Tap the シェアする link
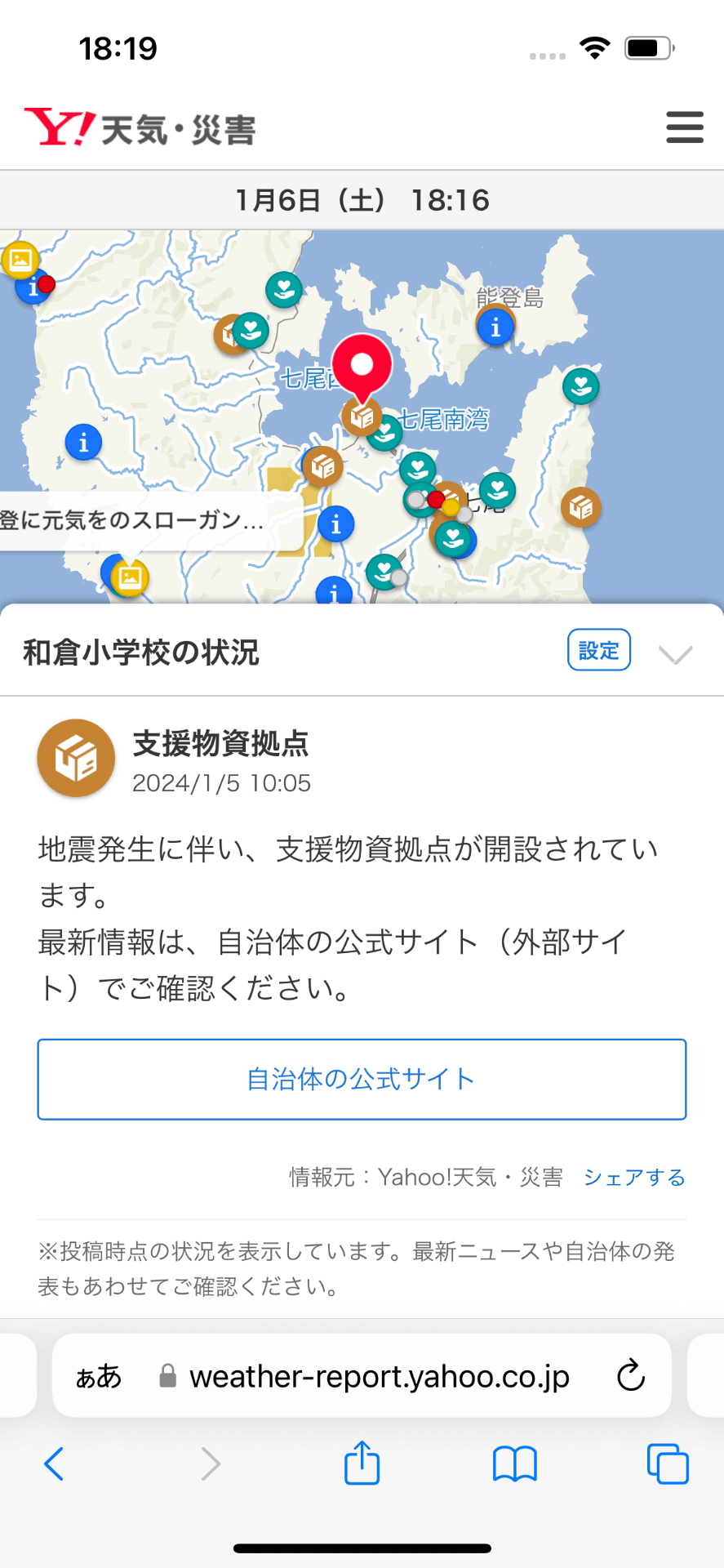The height and width of the screenshot is (1568, 724). 634,1177
